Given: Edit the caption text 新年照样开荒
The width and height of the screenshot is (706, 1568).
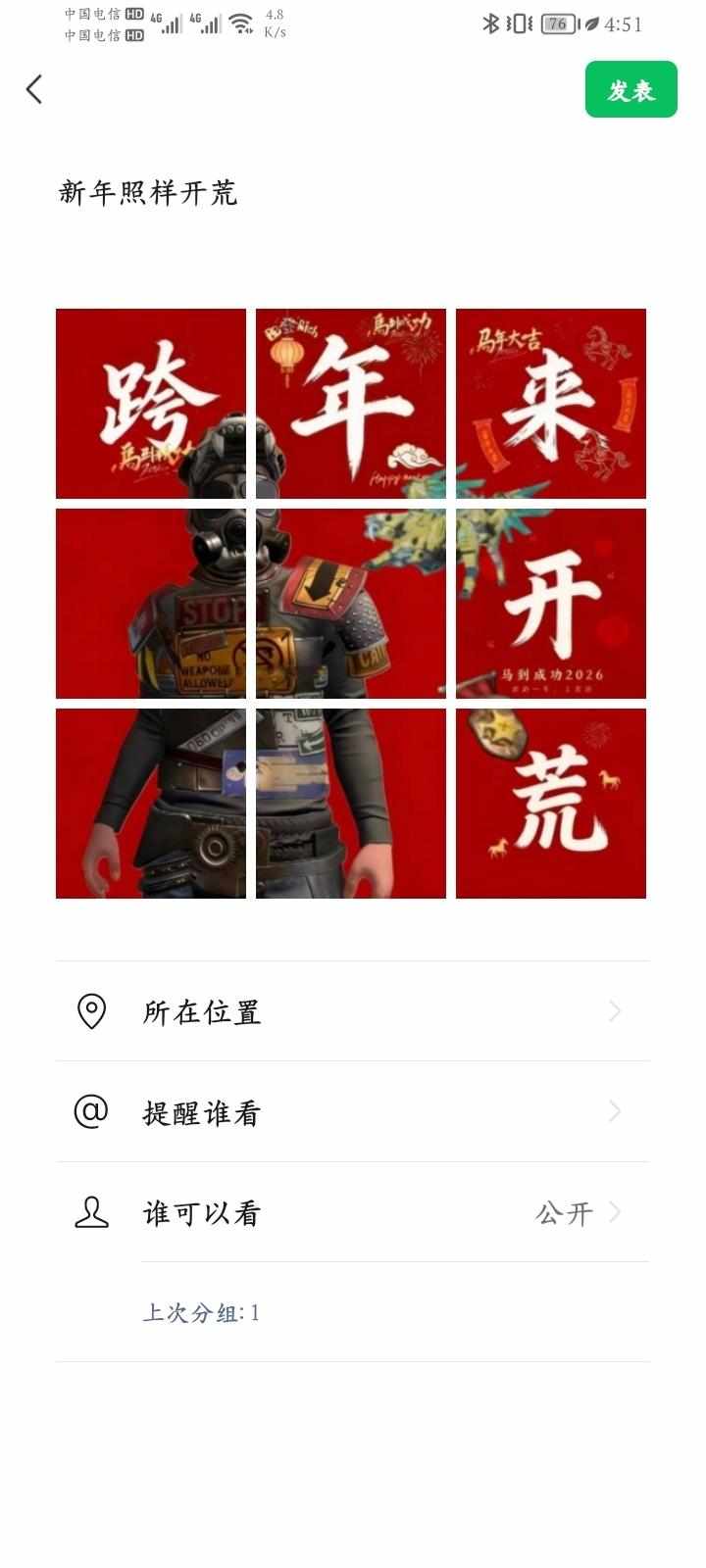Looking at the screenshot, I should [x=148, y=193].
